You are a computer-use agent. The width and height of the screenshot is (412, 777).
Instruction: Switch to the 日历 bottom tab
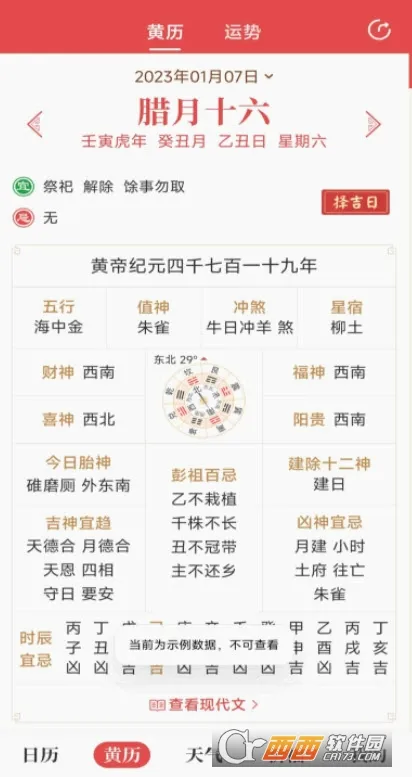41,755
